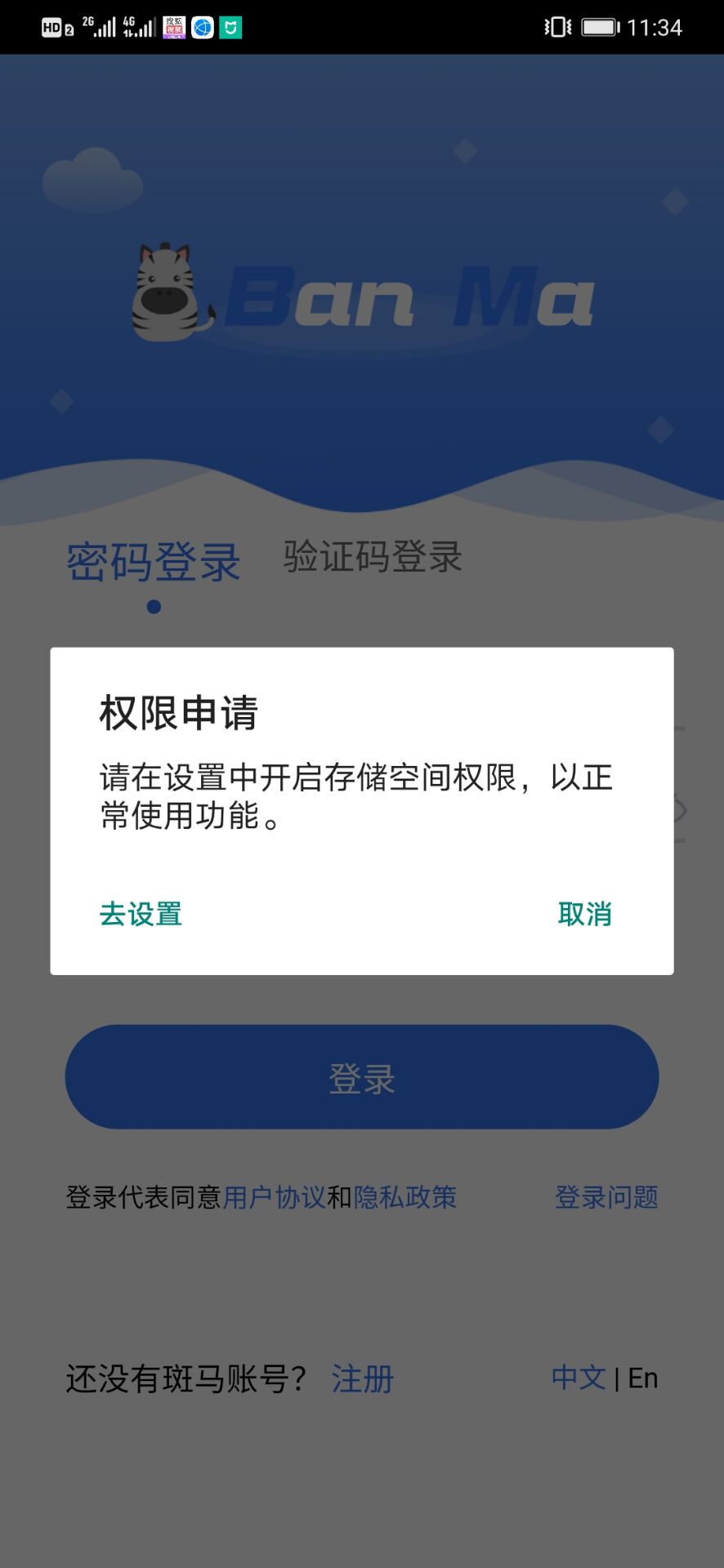Switch to the 验证码登录 tab
The height and width of the screenshot is (1568, 724).
(373, 558)
